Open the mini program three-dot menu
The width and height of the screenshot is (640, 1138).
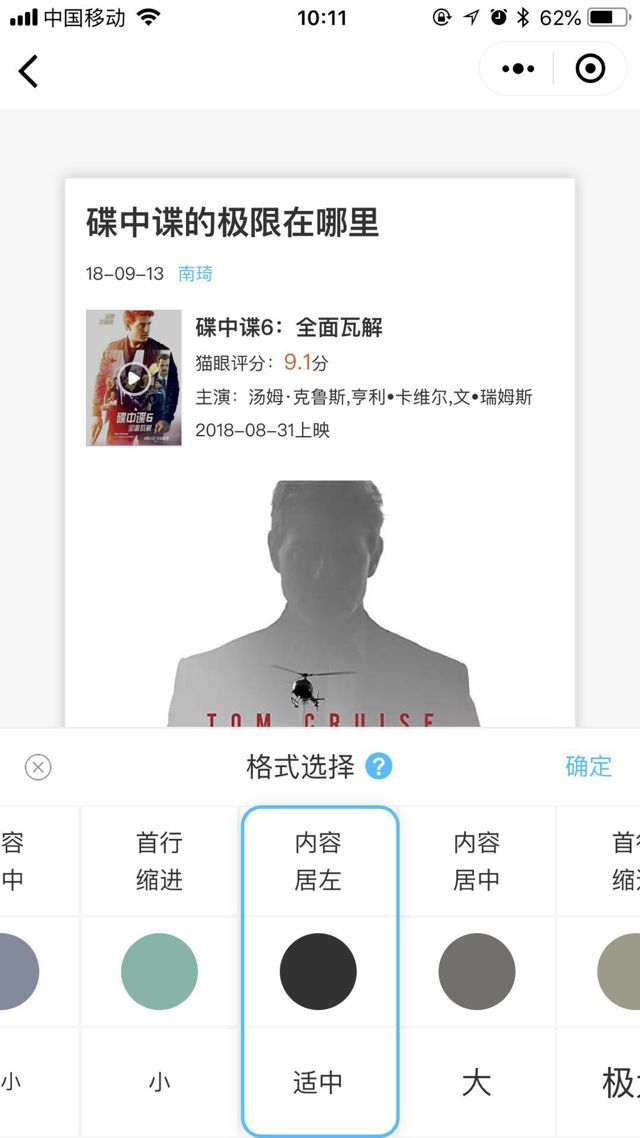pos(518,69)
